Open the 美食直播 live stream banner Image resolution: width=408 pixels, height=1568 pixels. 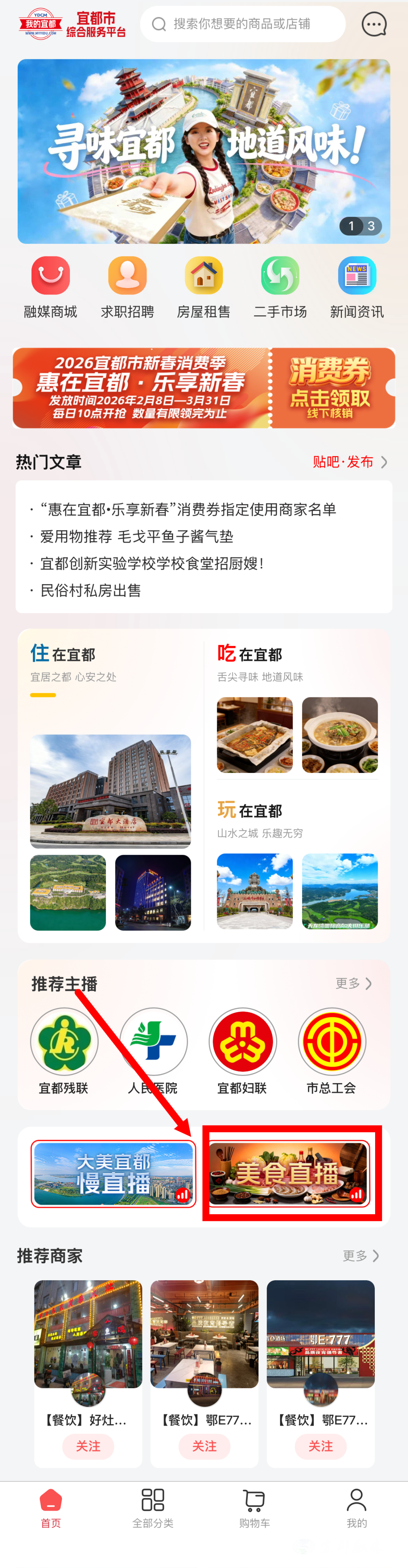pos(289,1173)
